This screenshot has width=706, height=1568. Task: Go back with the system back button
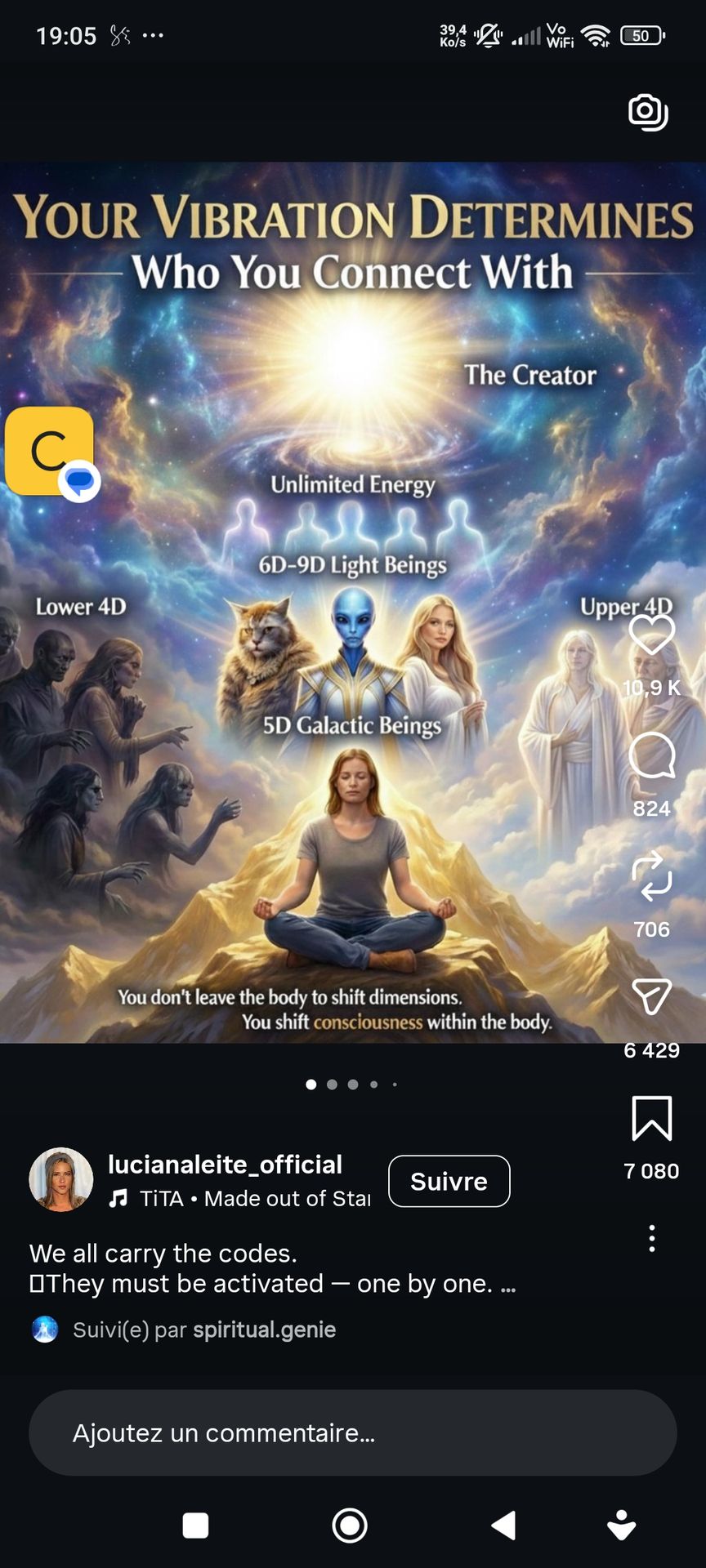(503, 1525)
